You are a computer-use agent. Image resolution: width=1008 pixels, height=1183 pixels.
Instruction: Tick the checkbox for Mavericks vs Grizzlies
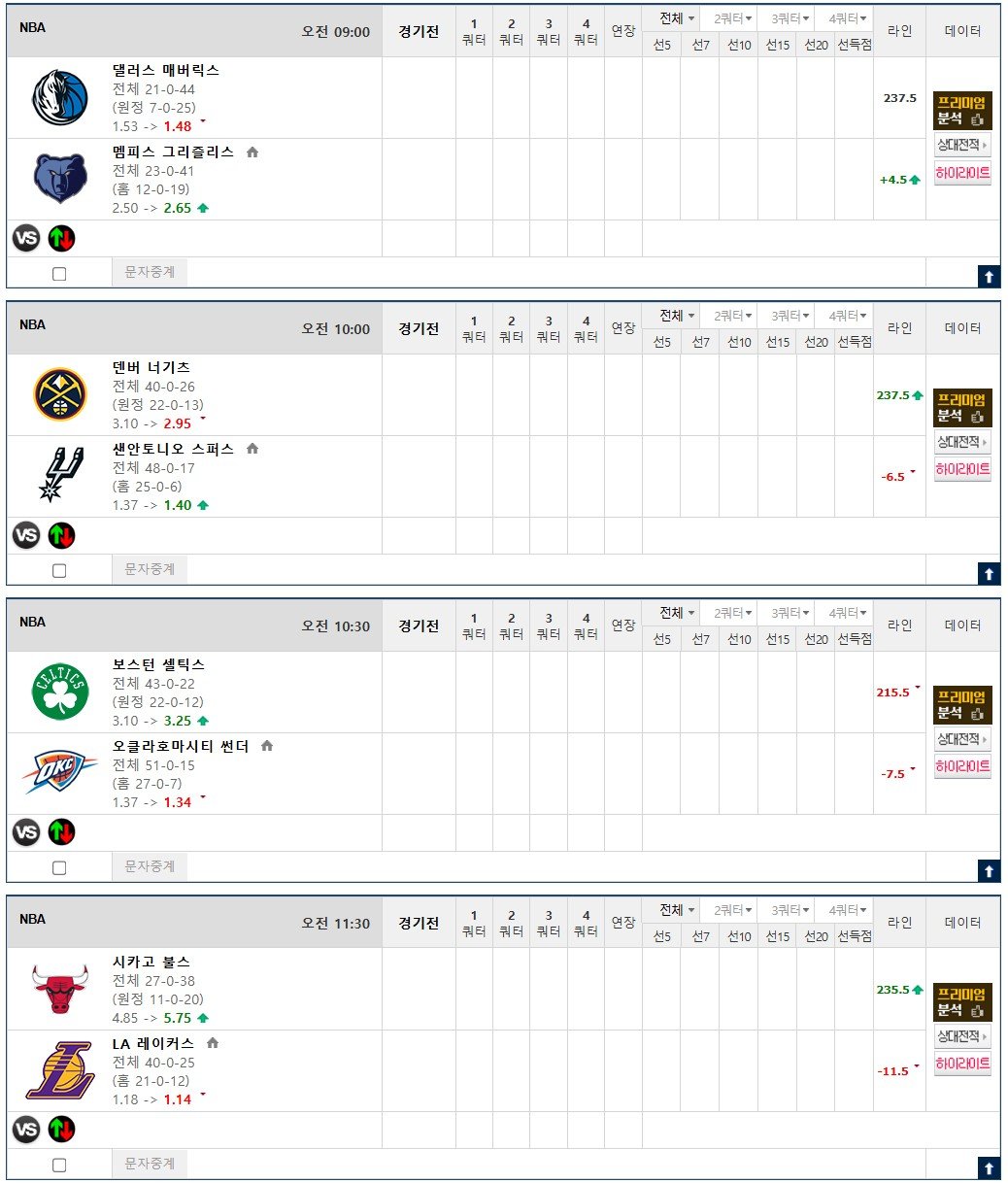[59, 274]
